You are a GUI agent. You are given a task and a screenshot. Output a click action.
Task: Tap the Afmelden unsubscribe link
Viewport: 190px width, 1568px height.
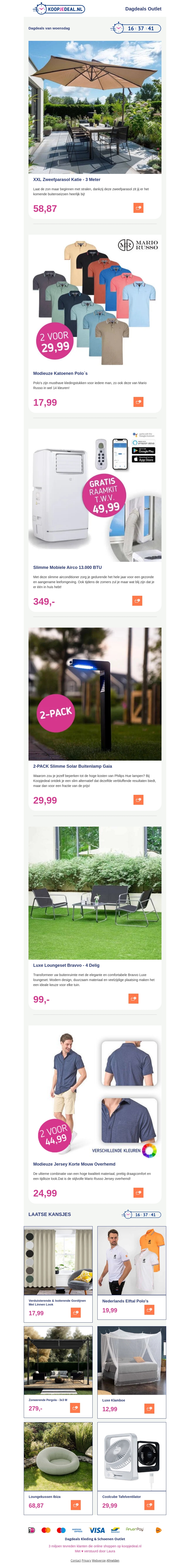113,1560
